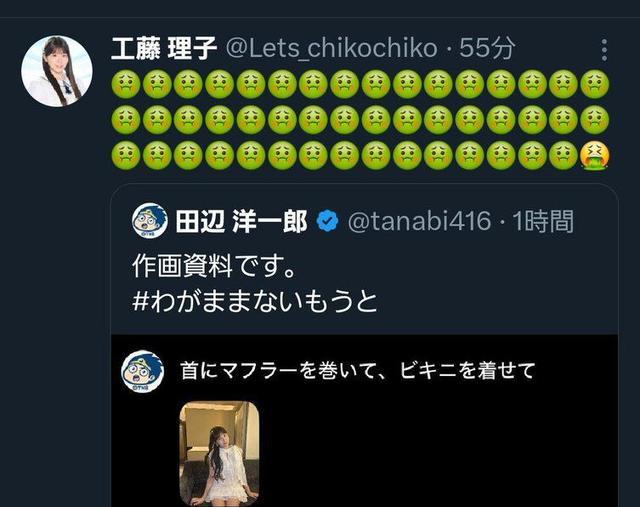The height and width of the screenshot is (507, 640).
Task: Tap the #わがままないもうと hashtag
Action: pos(255,300)
